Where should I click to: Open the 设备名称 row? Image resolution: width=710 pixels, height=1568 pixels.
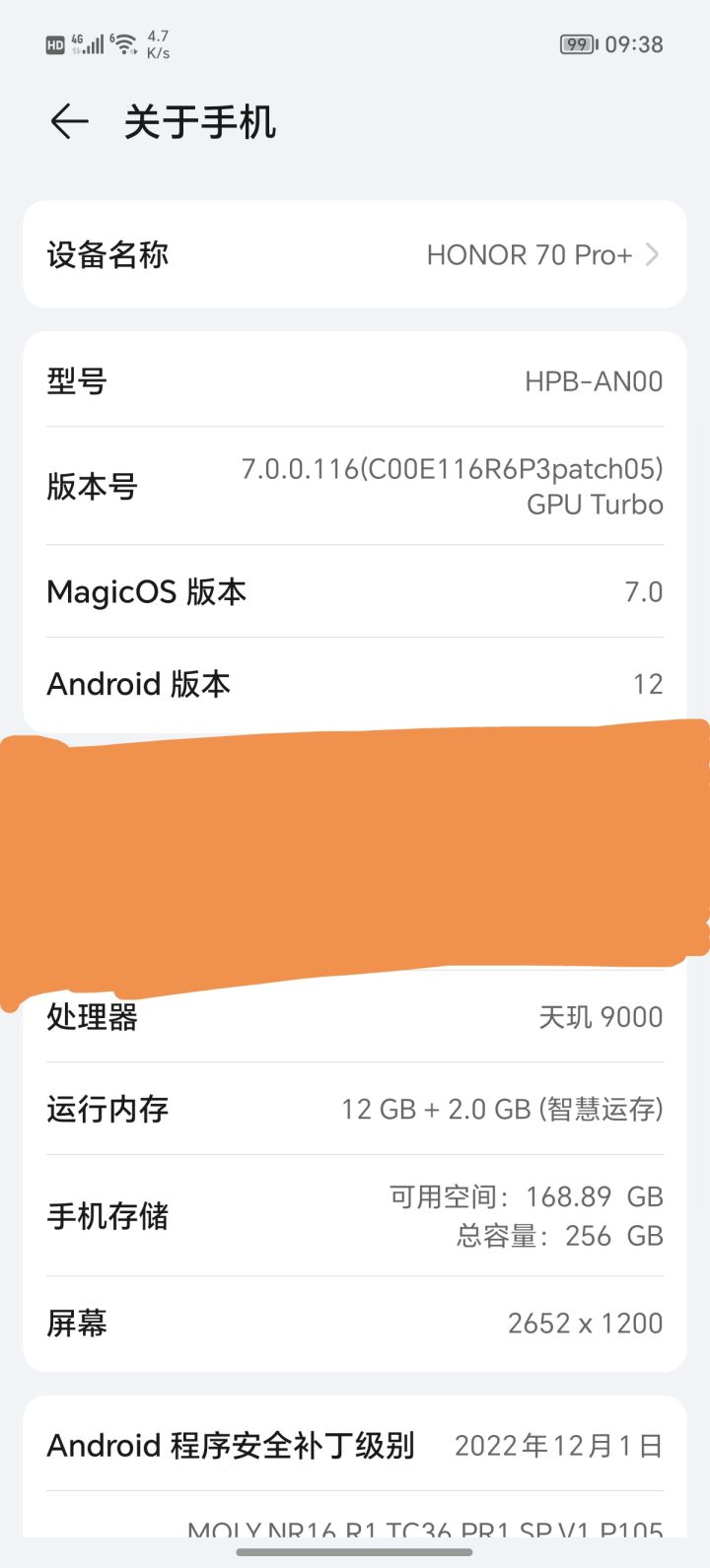(x=108, y=254)
